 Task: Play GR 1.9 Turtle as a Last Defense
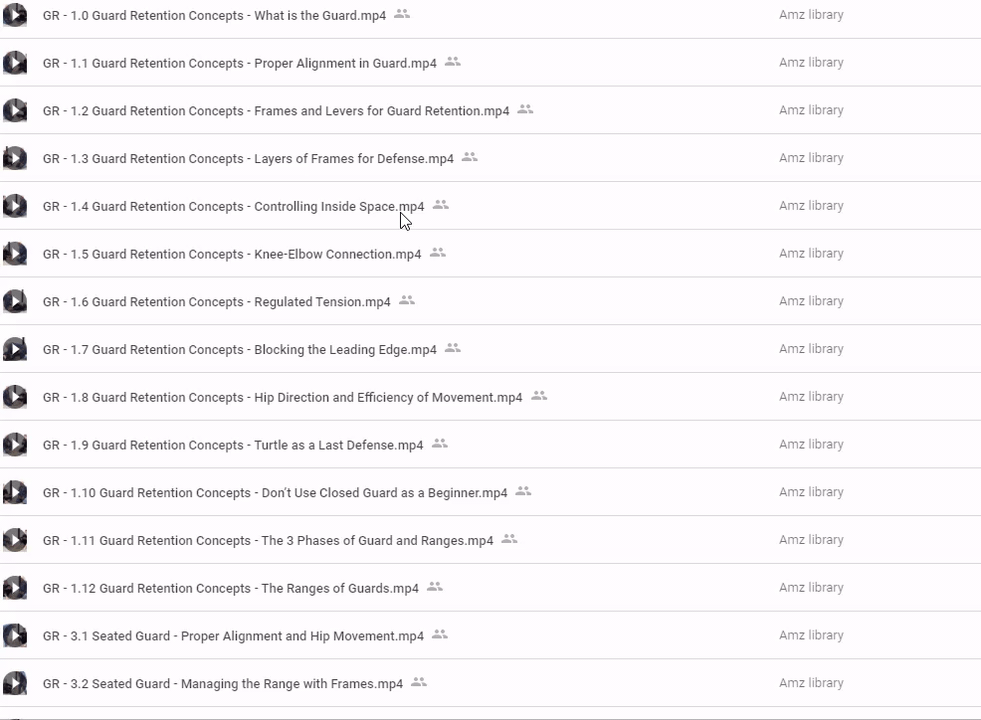click(x=233, y=445)
